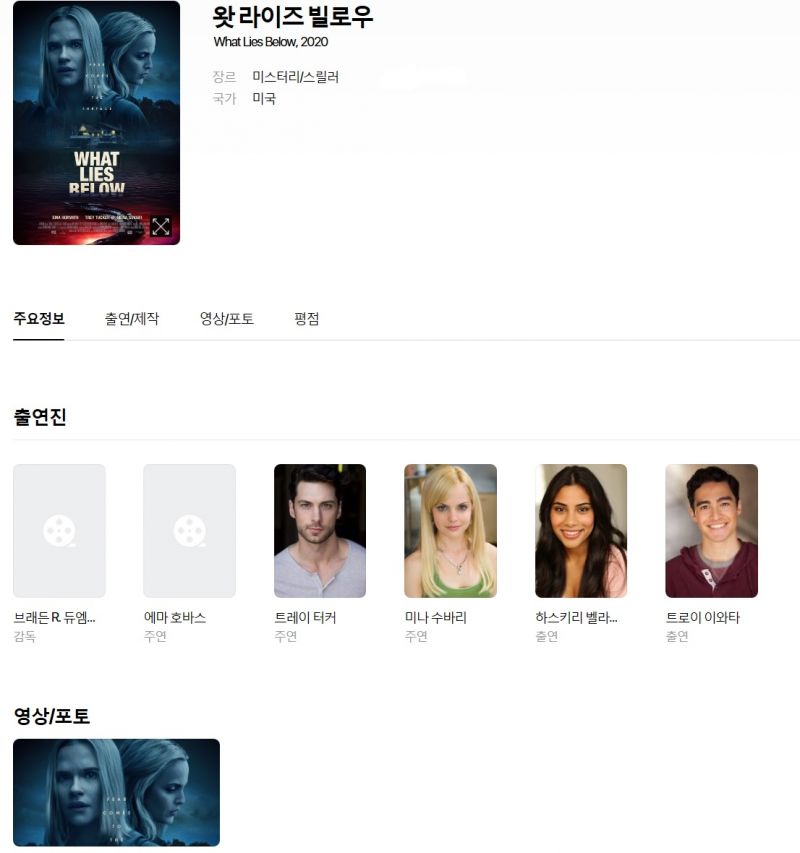The height and width of the screenshot is (853, 800).
Task: View 트로이 이와타 profile
Action: [x=711, y=531]
